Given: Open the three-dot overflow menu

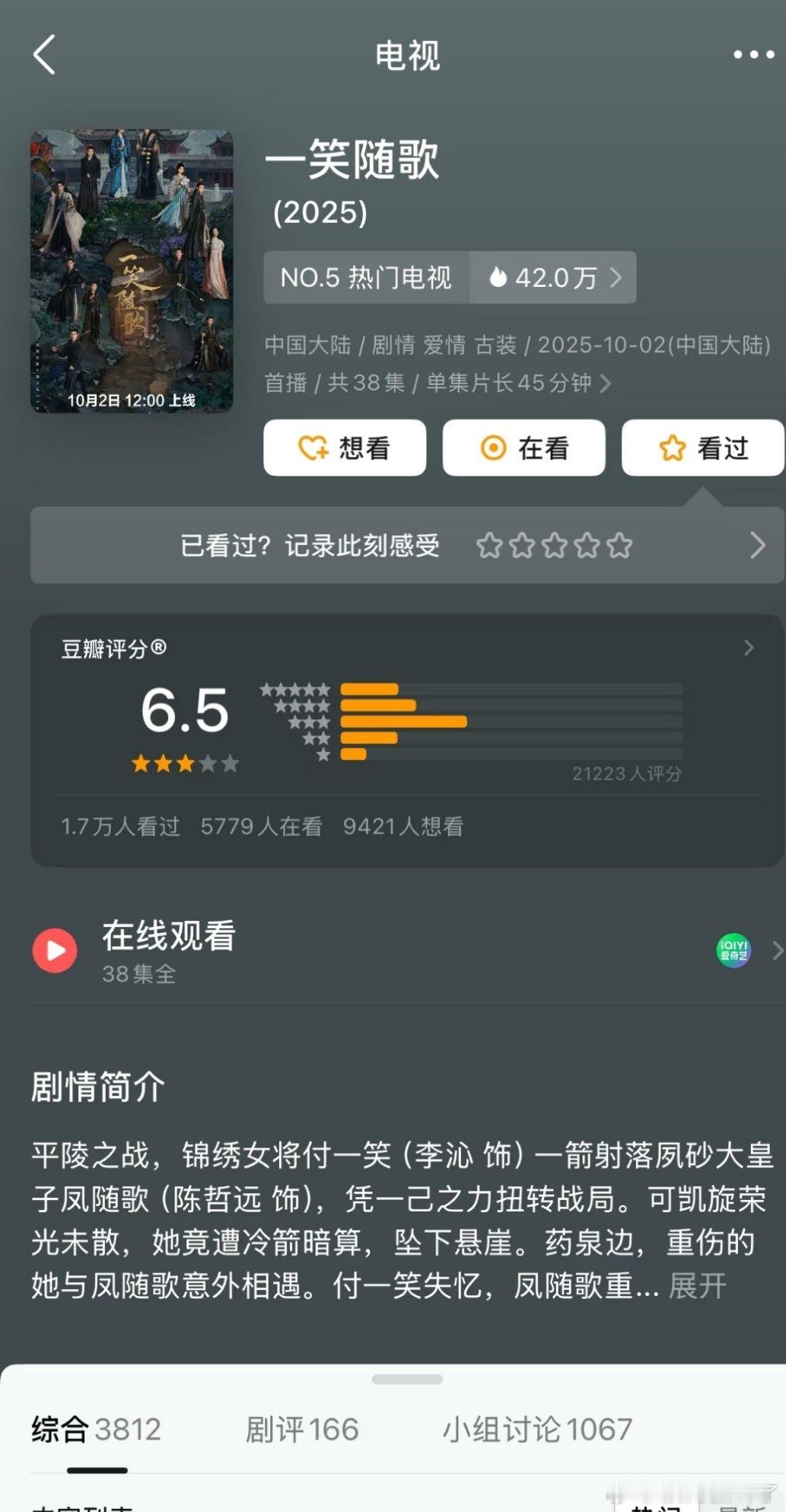Looking at the screenshot, I should (753, 55).
